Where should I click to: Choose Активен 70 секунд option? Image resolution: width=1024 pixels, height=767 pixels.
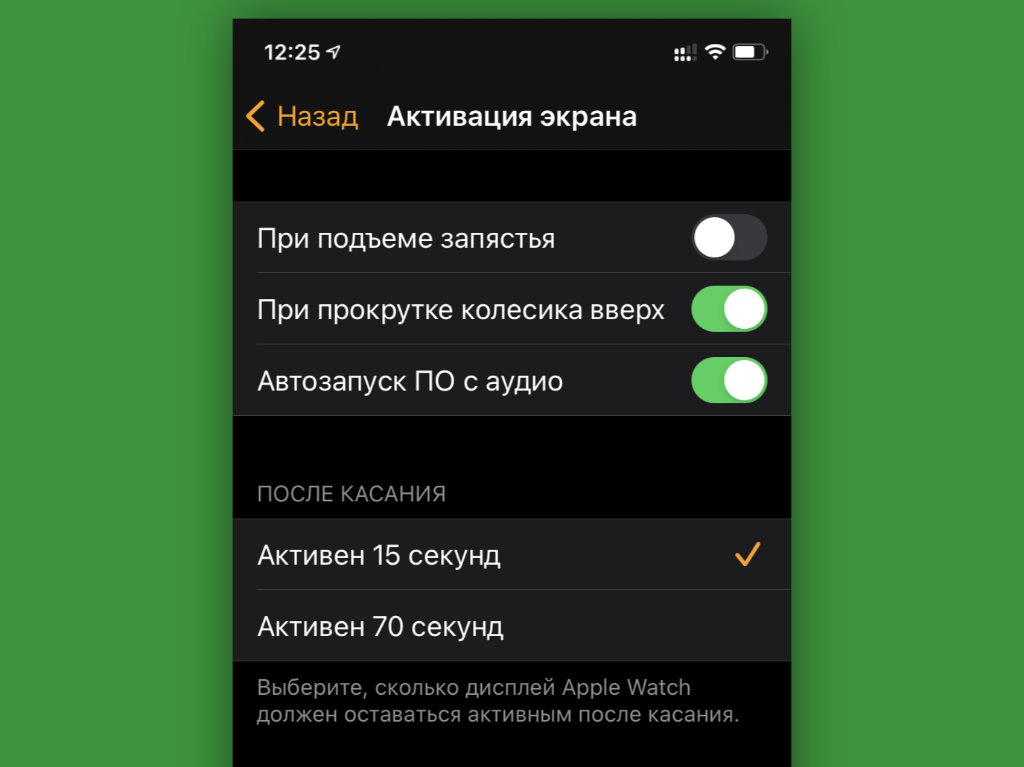click(510, 627)
